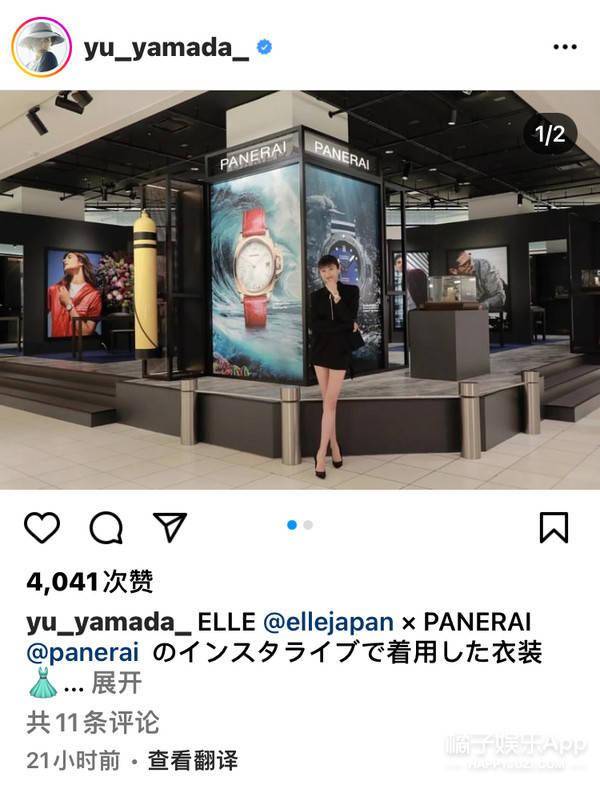Open the Panerai photo full view
Image resolution: width=600 pixels, height=785 pixels.
click(x=300, y=290)
